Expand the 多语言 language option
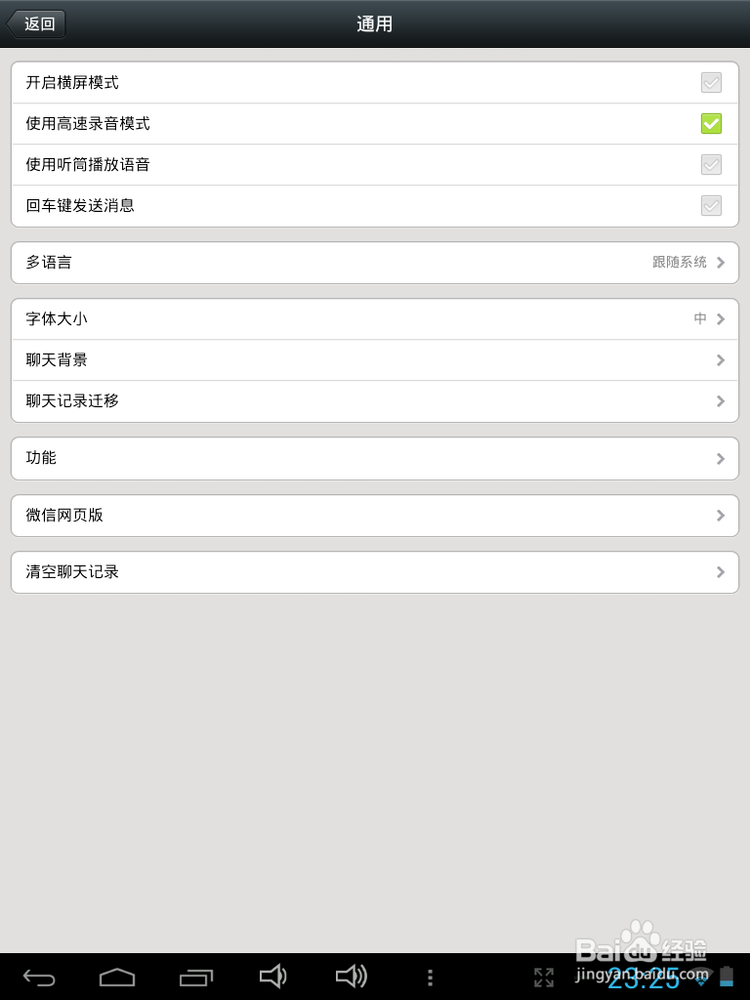 tap(375, 262)
